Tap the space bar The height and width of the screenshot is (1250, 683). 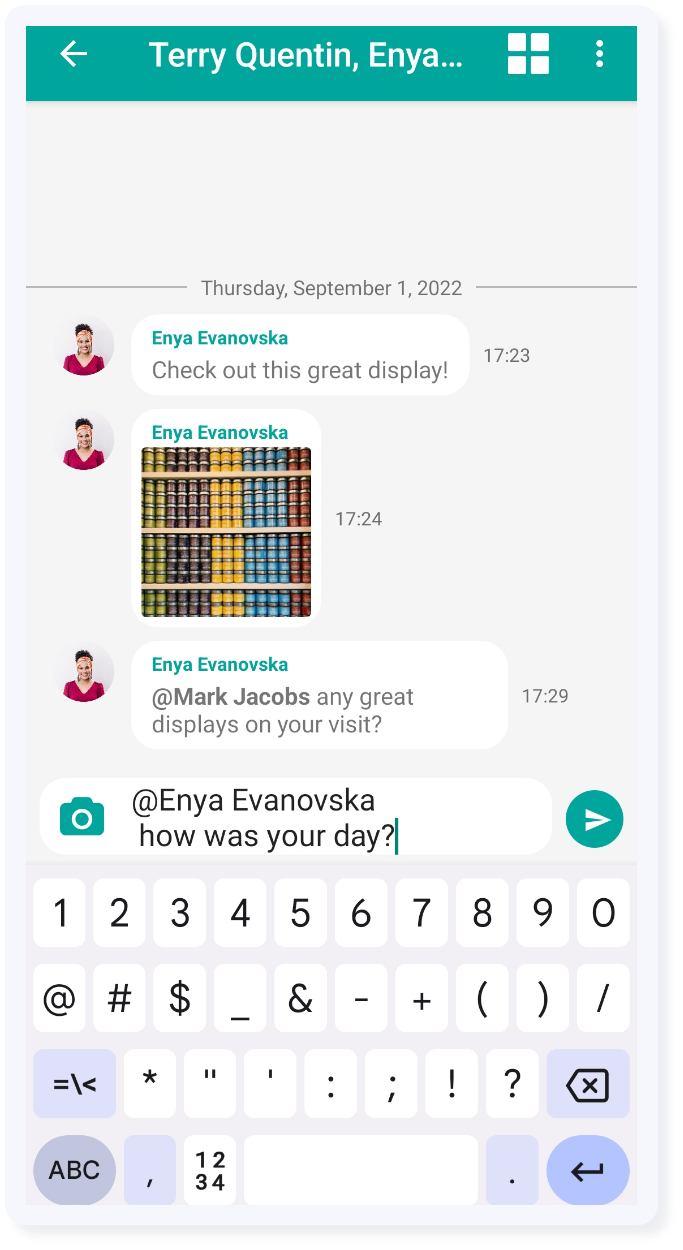pyautogui.click(x=361, y=1169)
